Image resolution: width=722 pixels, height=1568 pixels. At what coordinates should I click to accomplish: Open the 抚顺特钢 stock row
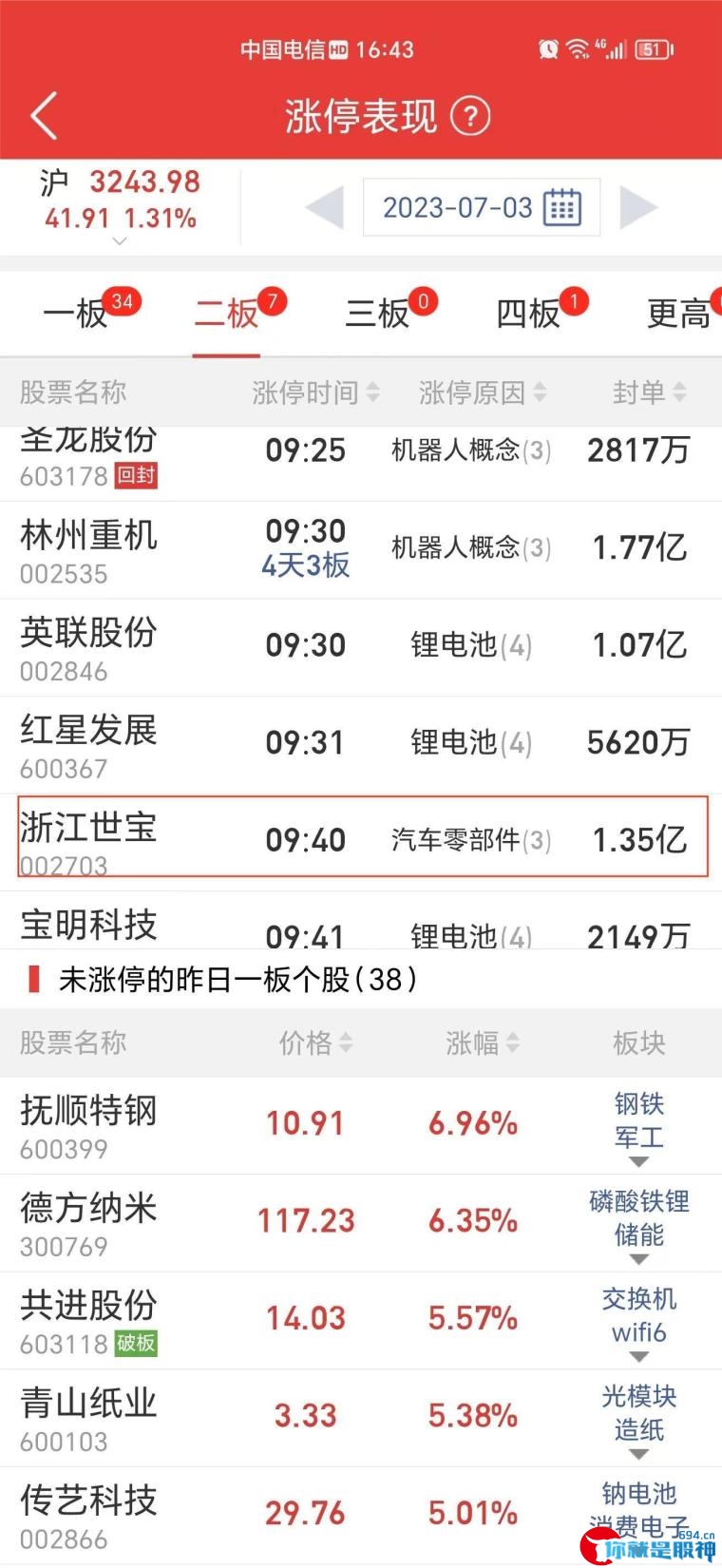[x=361, y=1125]
